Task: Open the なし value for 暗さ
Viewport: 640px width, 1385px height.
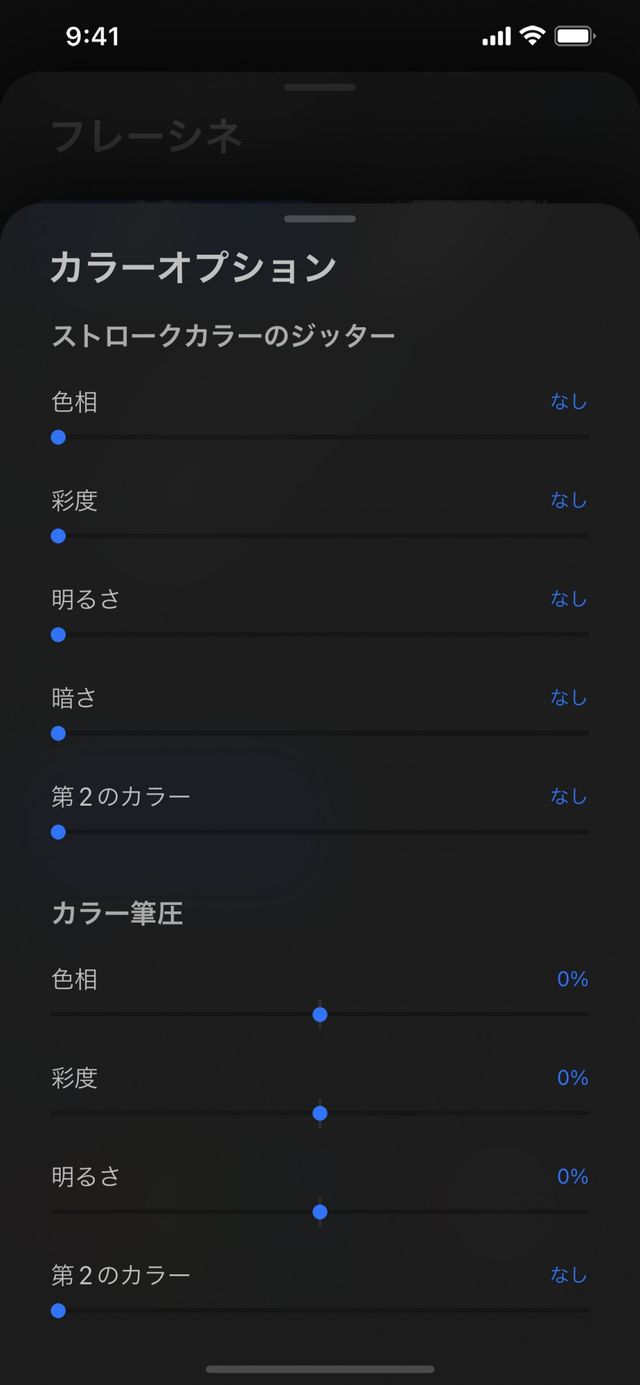Action: pos(568,698)
